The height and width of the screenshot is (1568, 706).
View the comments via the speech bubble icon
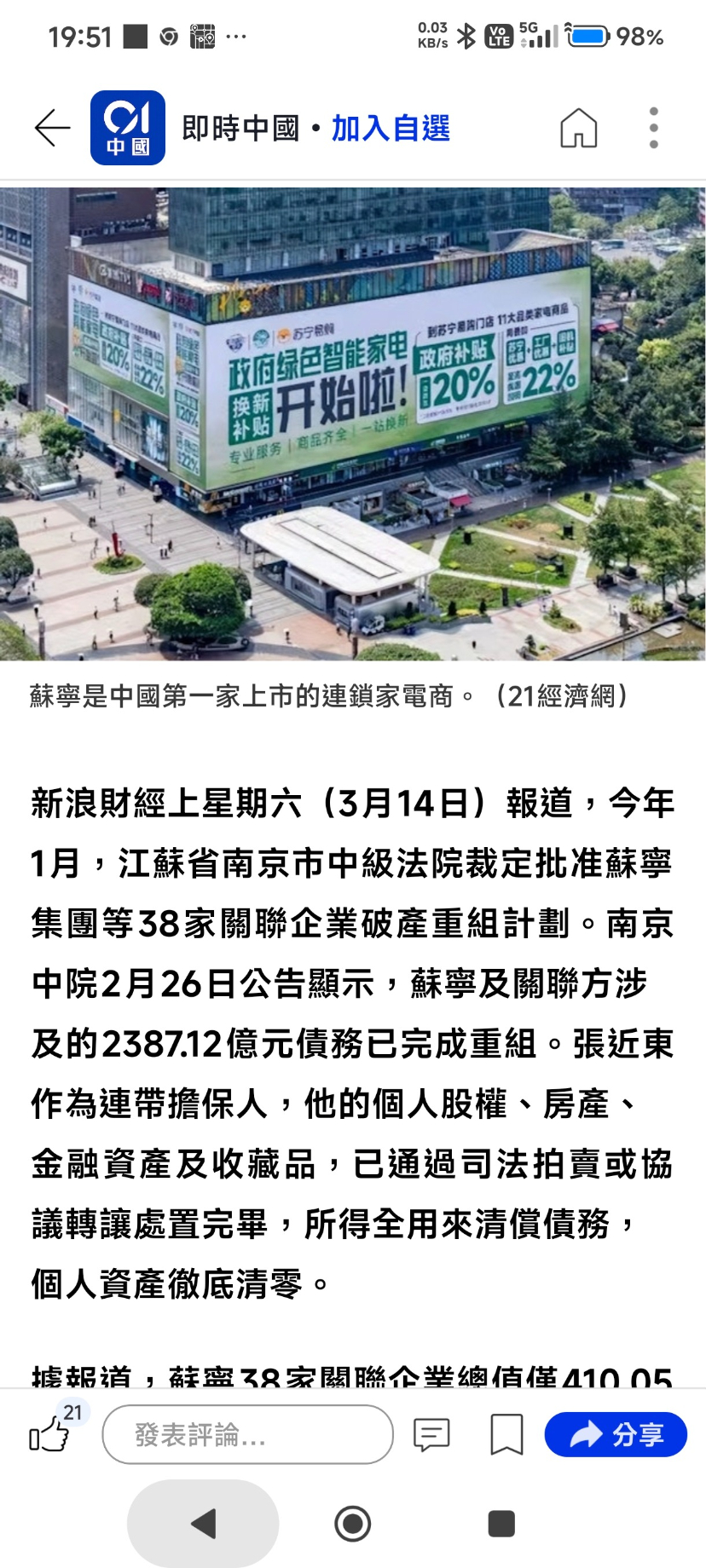click(431, 1435)
